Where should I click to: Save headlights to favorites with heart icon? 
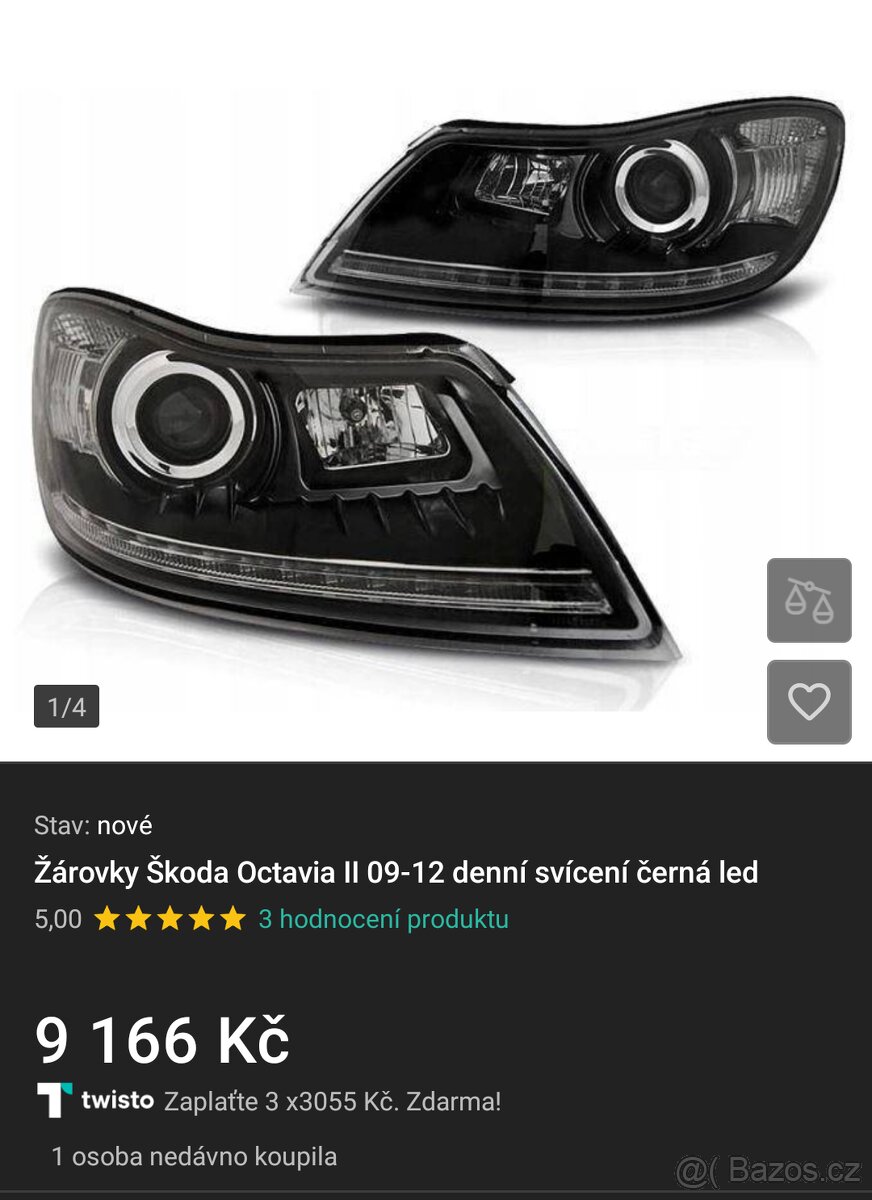809,702
